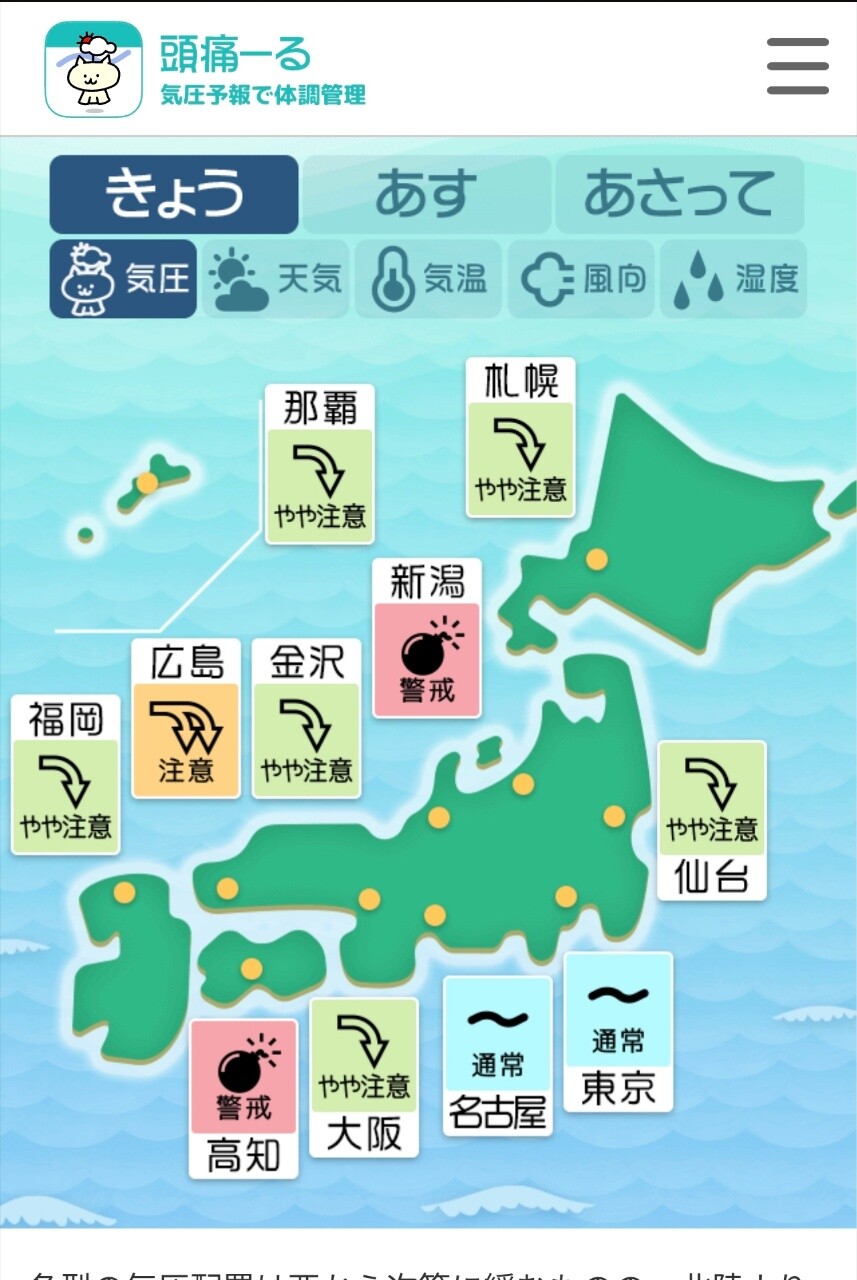This screenshot has width=857, height=1280.
Task: Open the hamburger menu
Action: point(797,67)
